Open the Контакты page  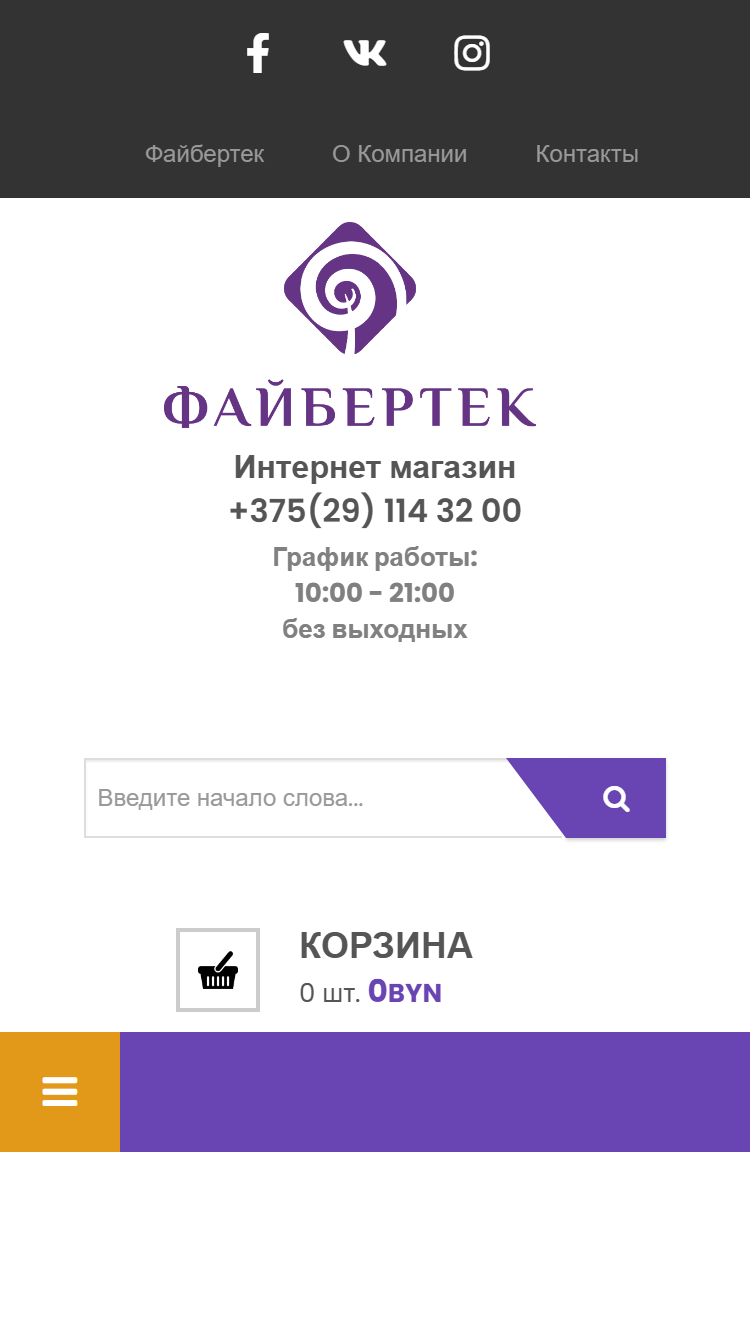click(587, 154)
